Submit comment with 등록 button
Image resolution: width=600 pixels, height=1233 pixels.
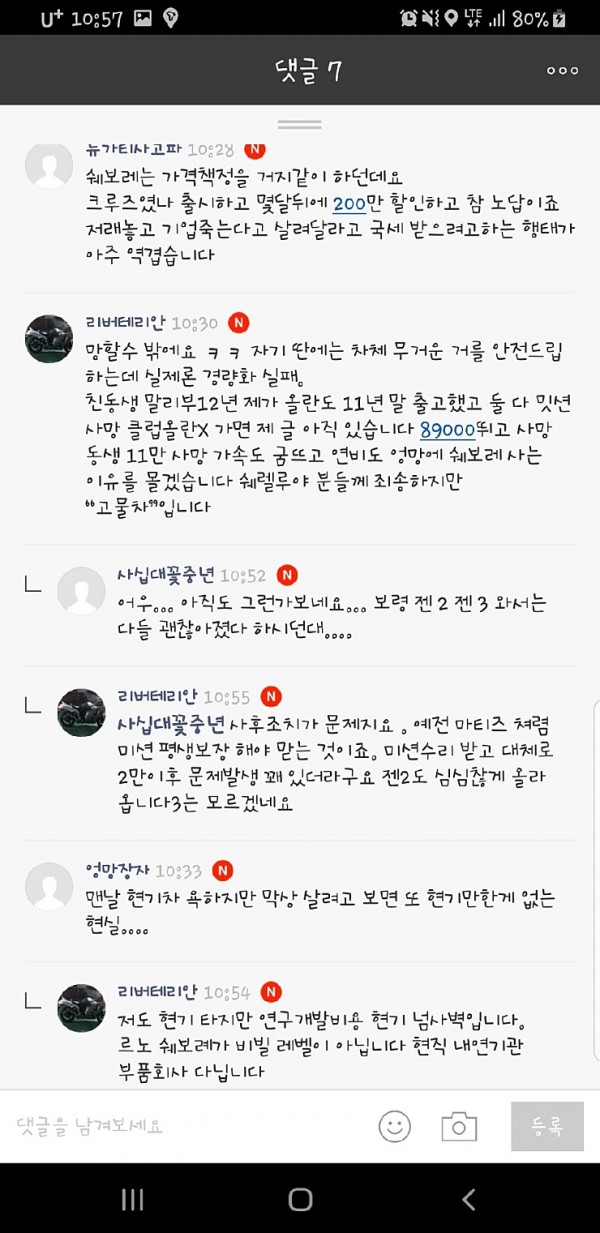547,1126
